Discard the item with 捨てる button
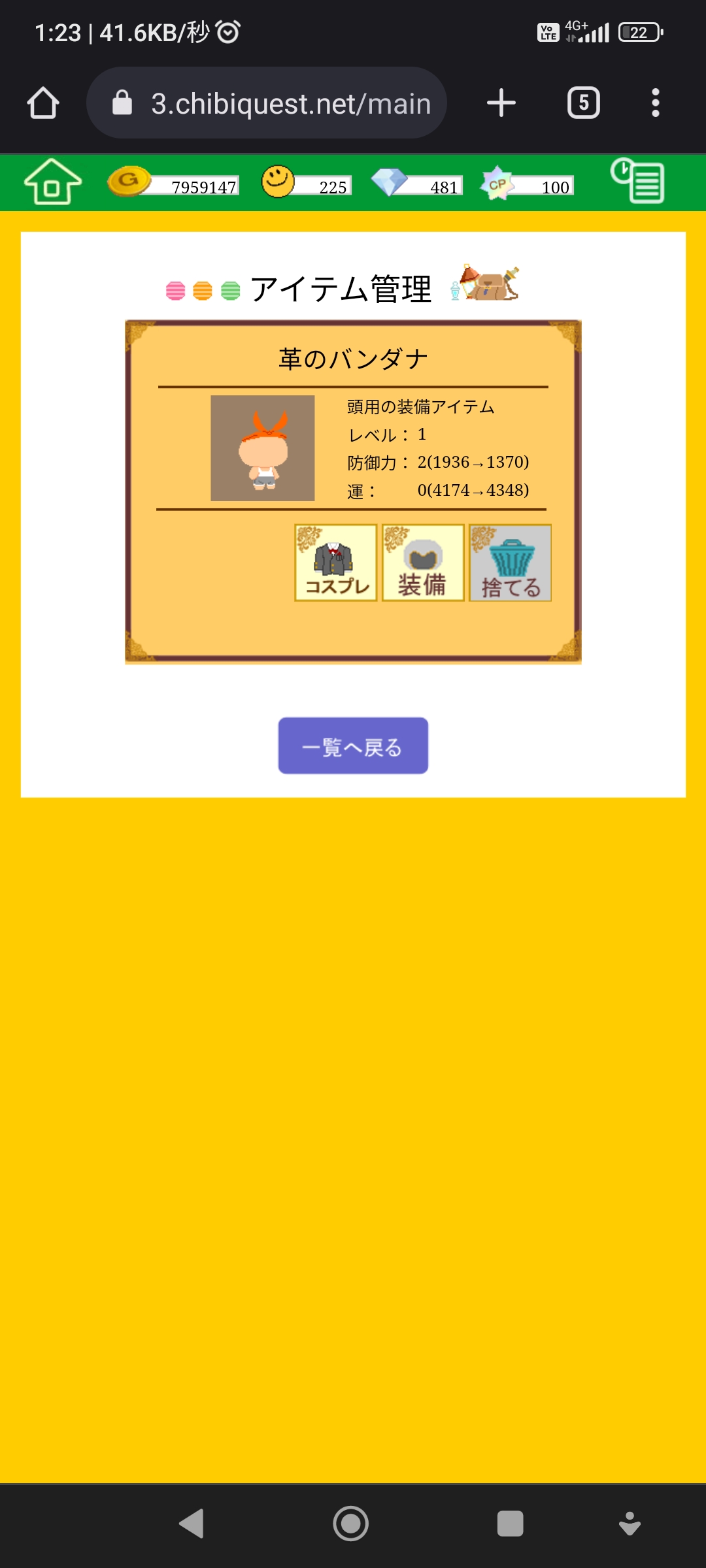 pos(510,563)
